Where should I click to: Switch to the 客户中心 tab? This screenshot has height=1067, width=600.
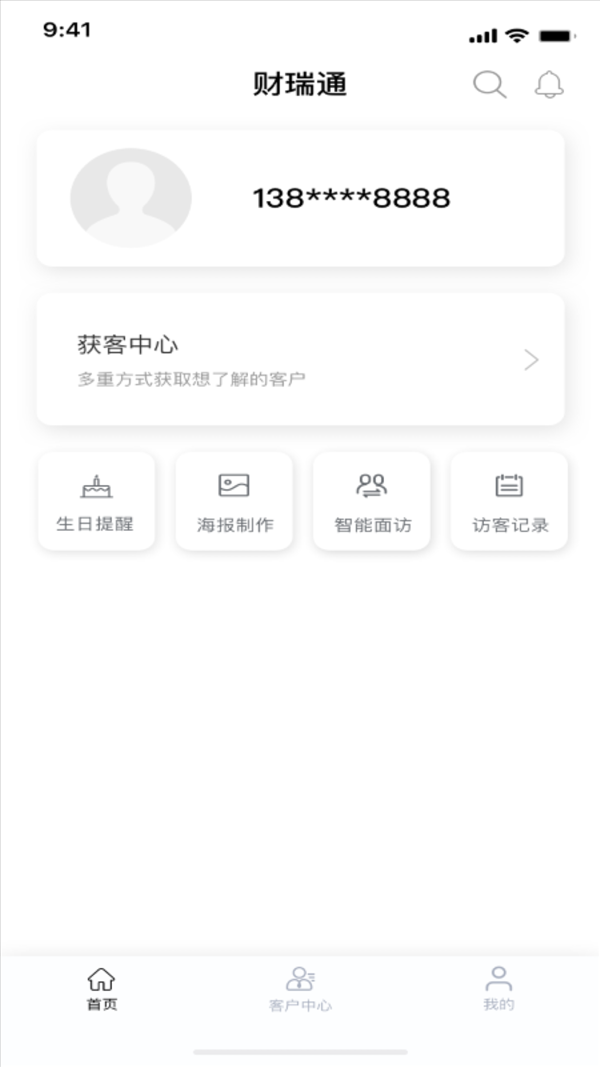300,989
